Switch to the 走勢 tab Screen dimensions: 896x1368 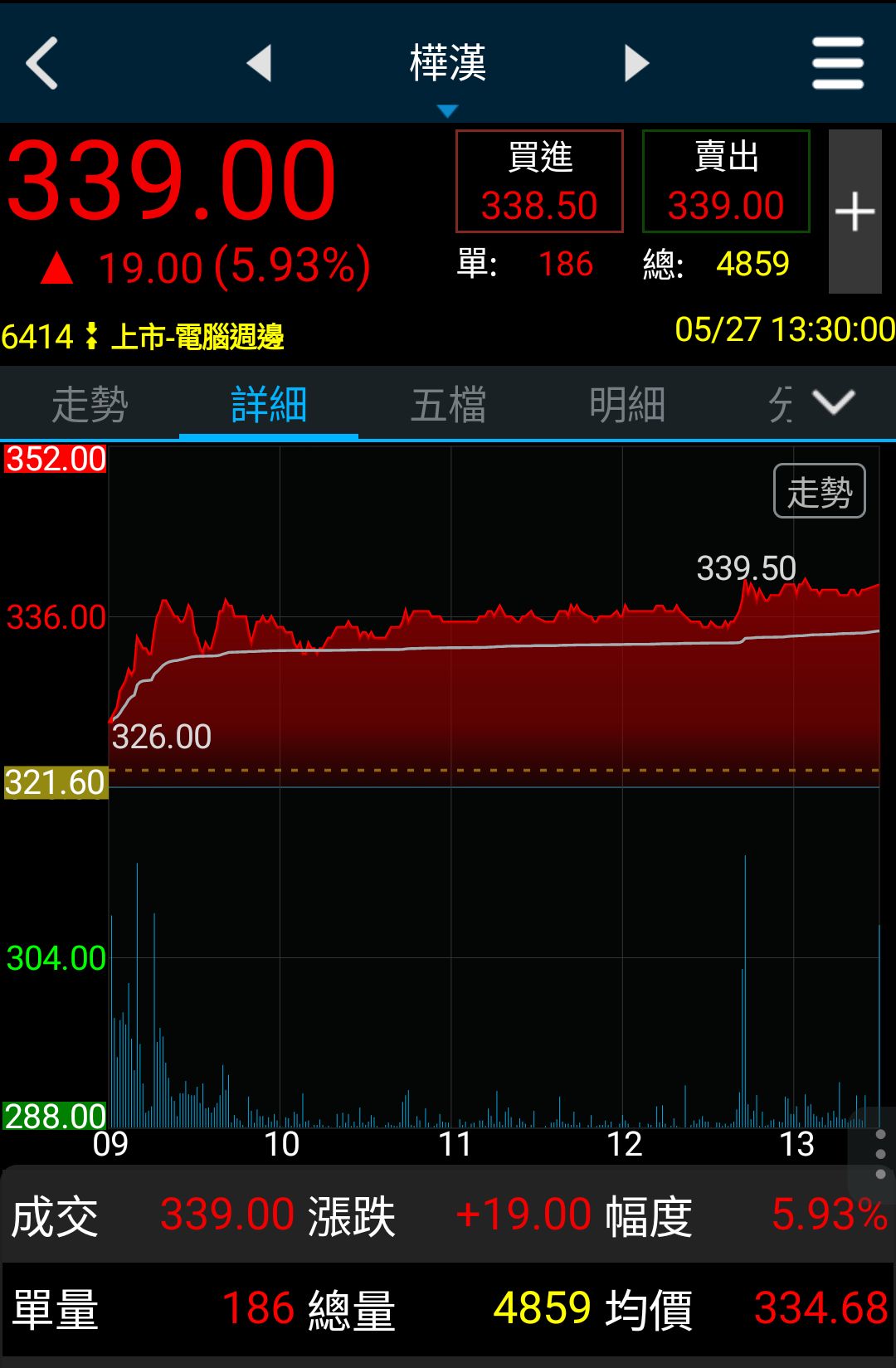click(90, 405)
